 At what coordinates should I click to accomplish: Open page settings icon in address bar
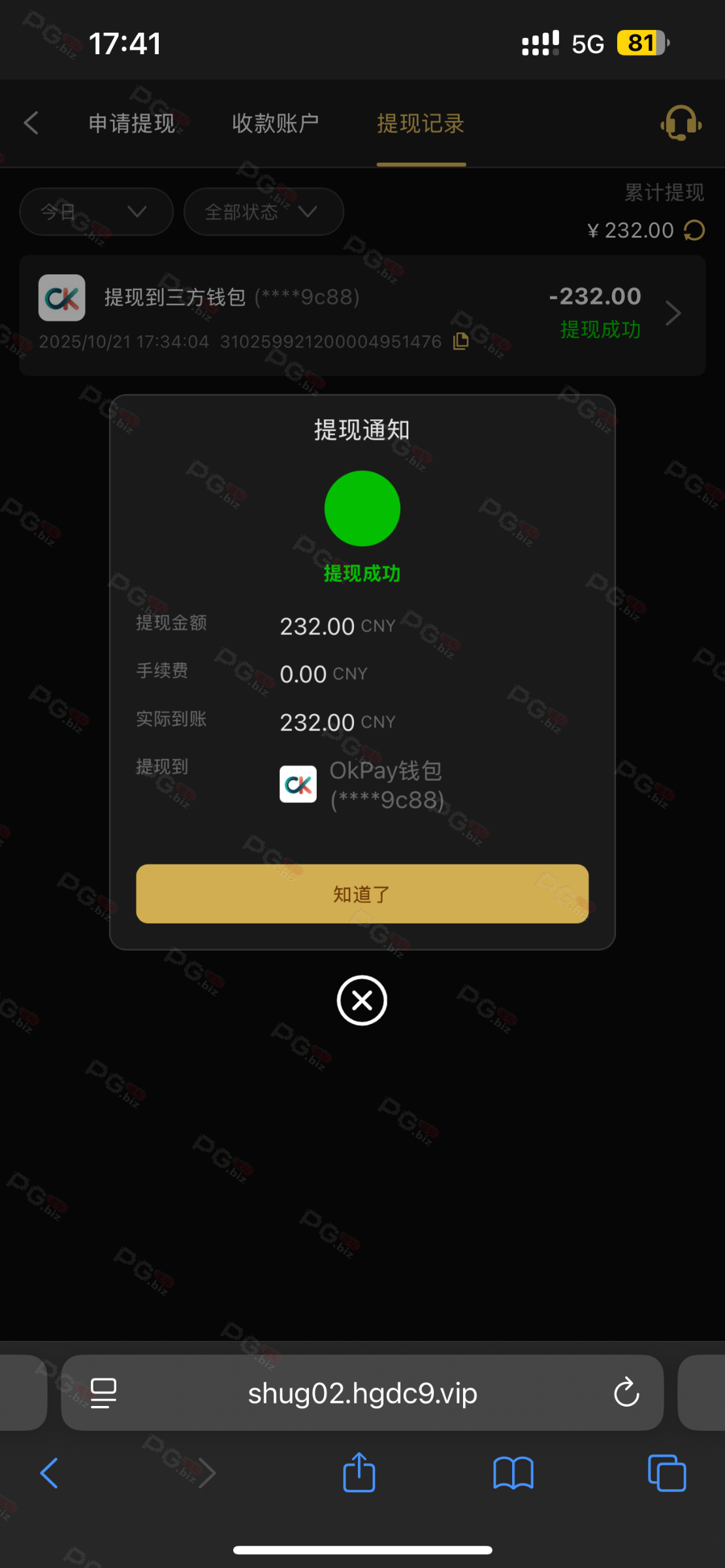click(x=103, y=1392)
